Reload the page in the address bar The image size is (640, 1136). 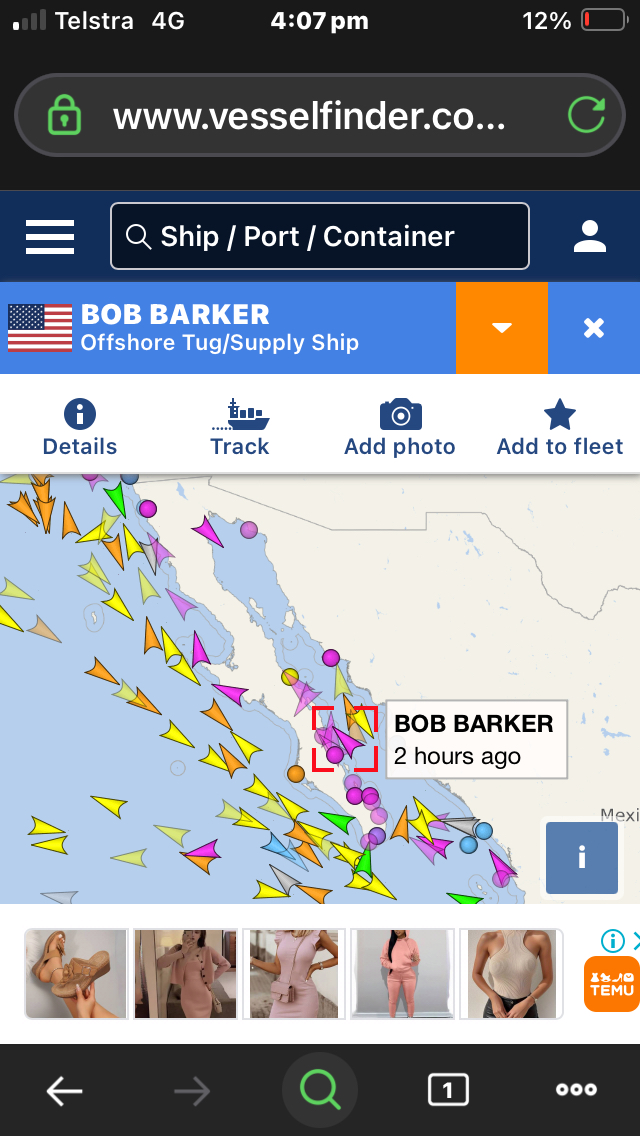pyautogui.click(x=586, y=116)
